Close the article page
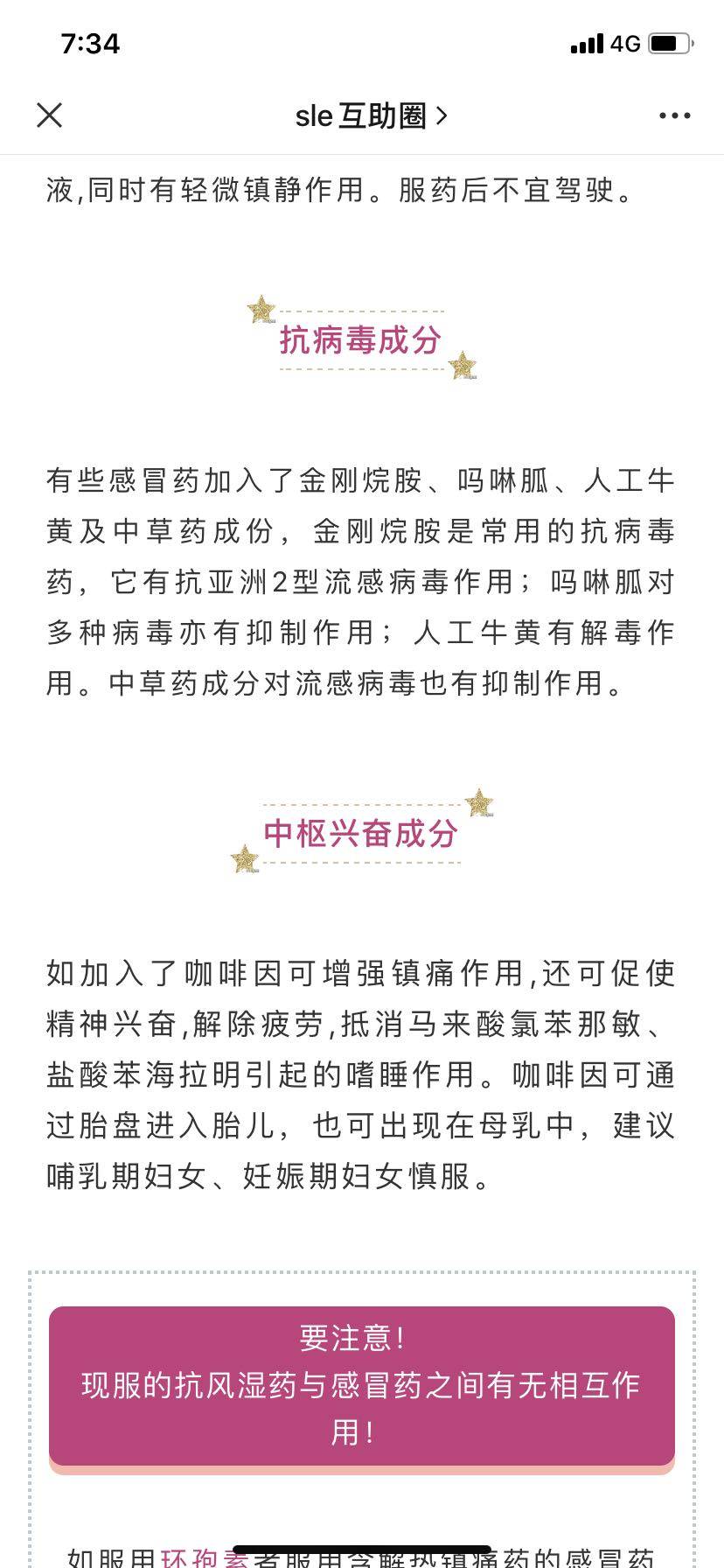 click(50, 115)
